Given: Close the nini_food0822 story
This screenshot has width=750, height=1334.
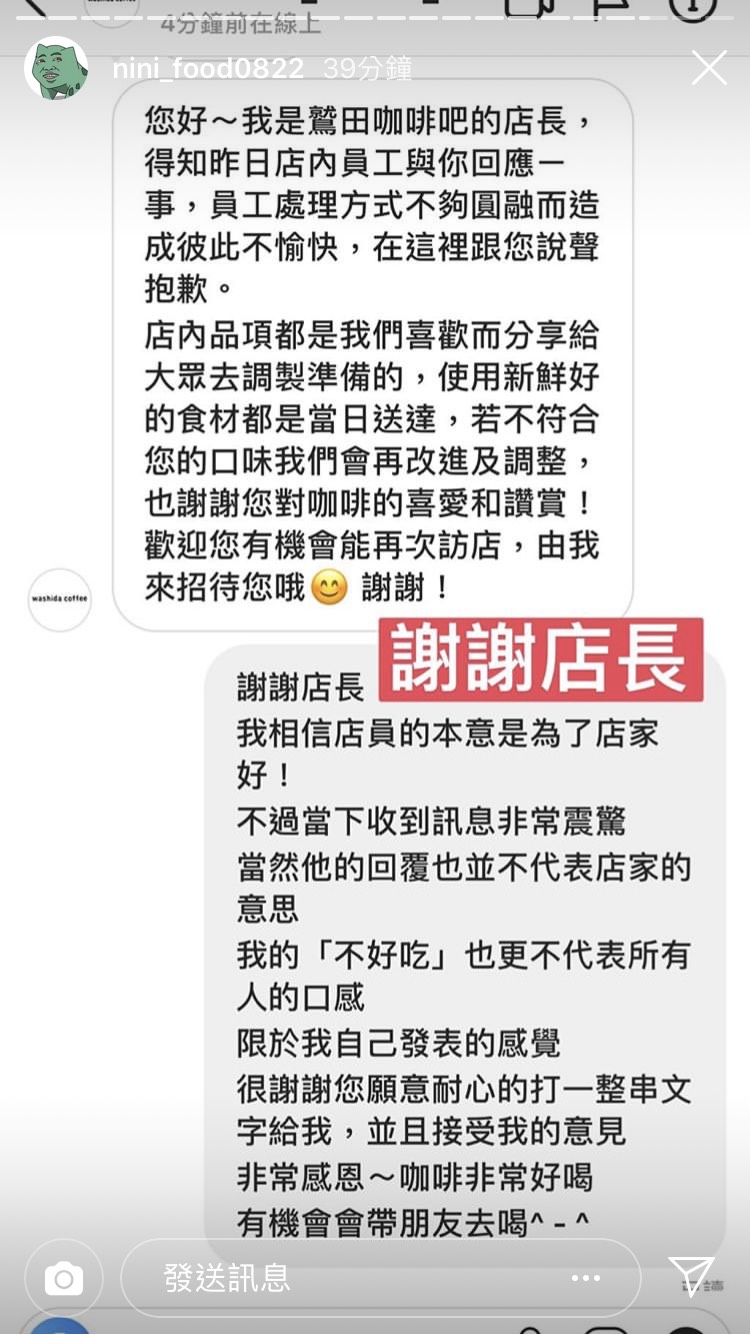Looking at the screenshot, I should click(709, 68).
